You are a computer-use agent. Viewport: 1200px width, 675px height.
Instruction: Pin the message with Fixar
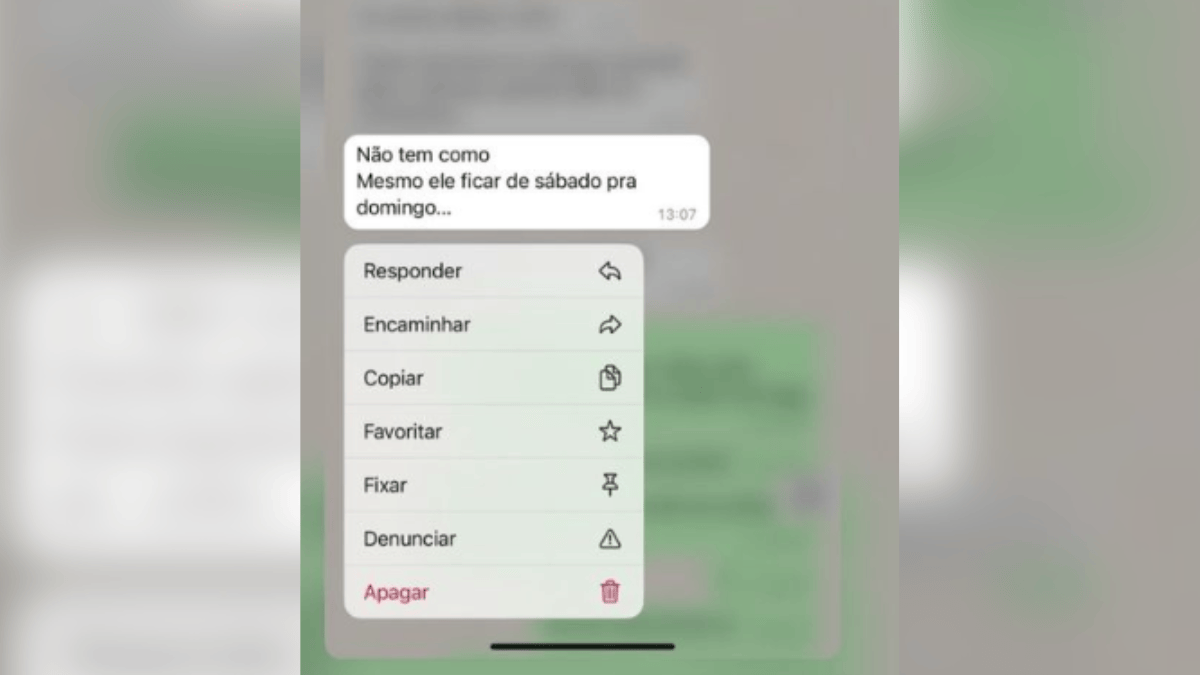tap(492, 485)
